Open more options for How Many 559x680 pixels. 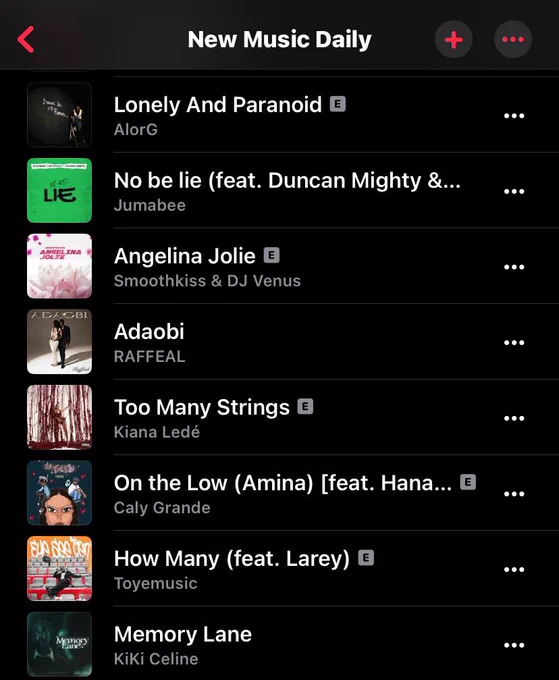click(514, 569)
